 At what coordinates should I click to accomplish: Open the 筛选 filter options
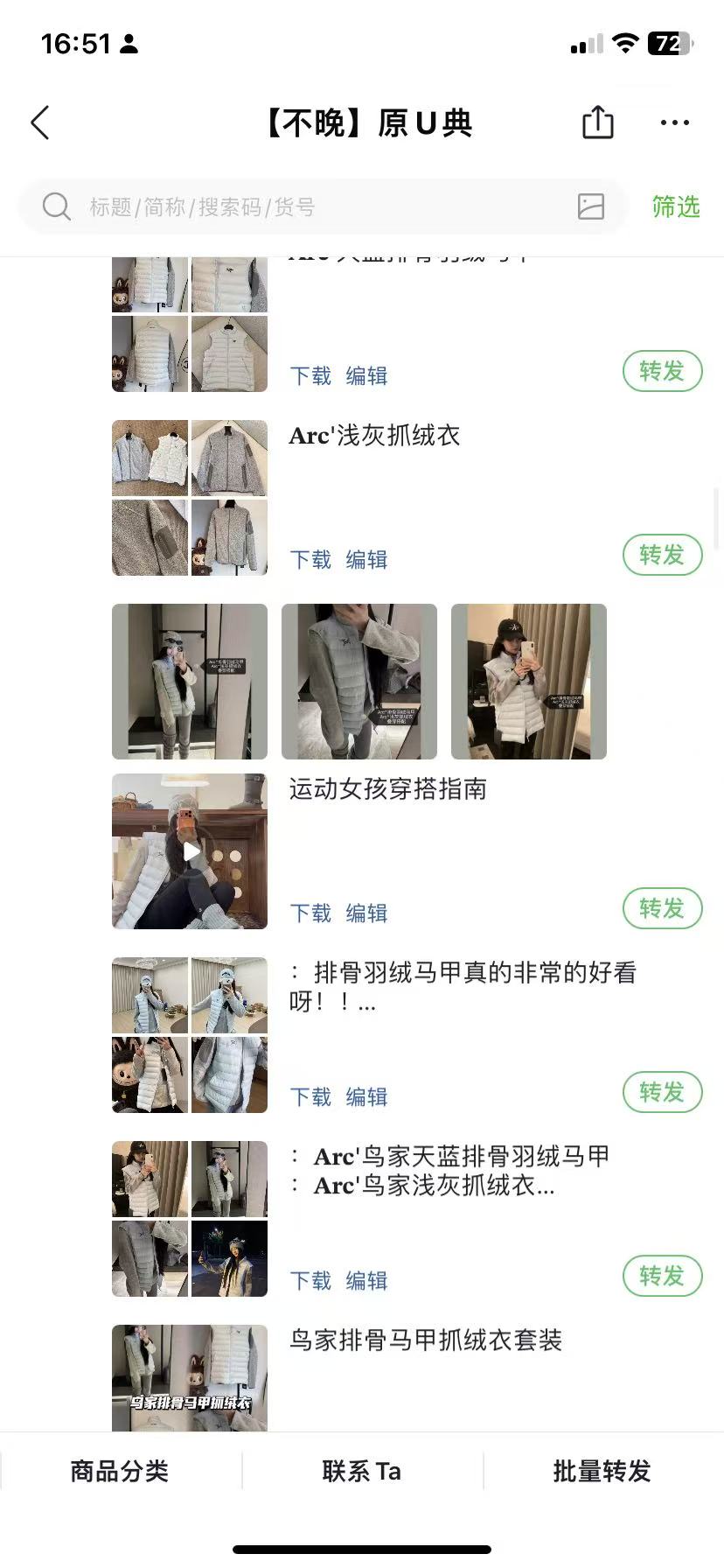click(676, 207)
